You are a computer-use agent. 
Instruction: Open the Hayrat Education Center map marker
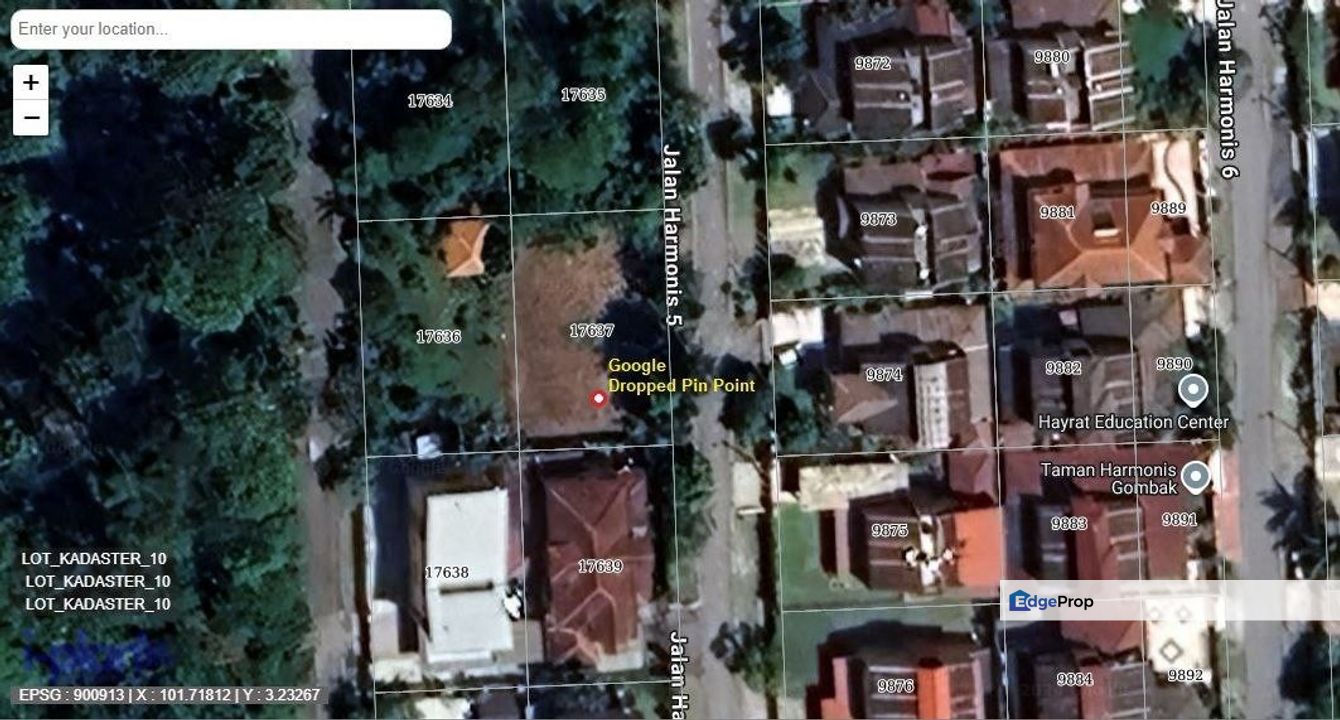click(x=1192, y=389)
